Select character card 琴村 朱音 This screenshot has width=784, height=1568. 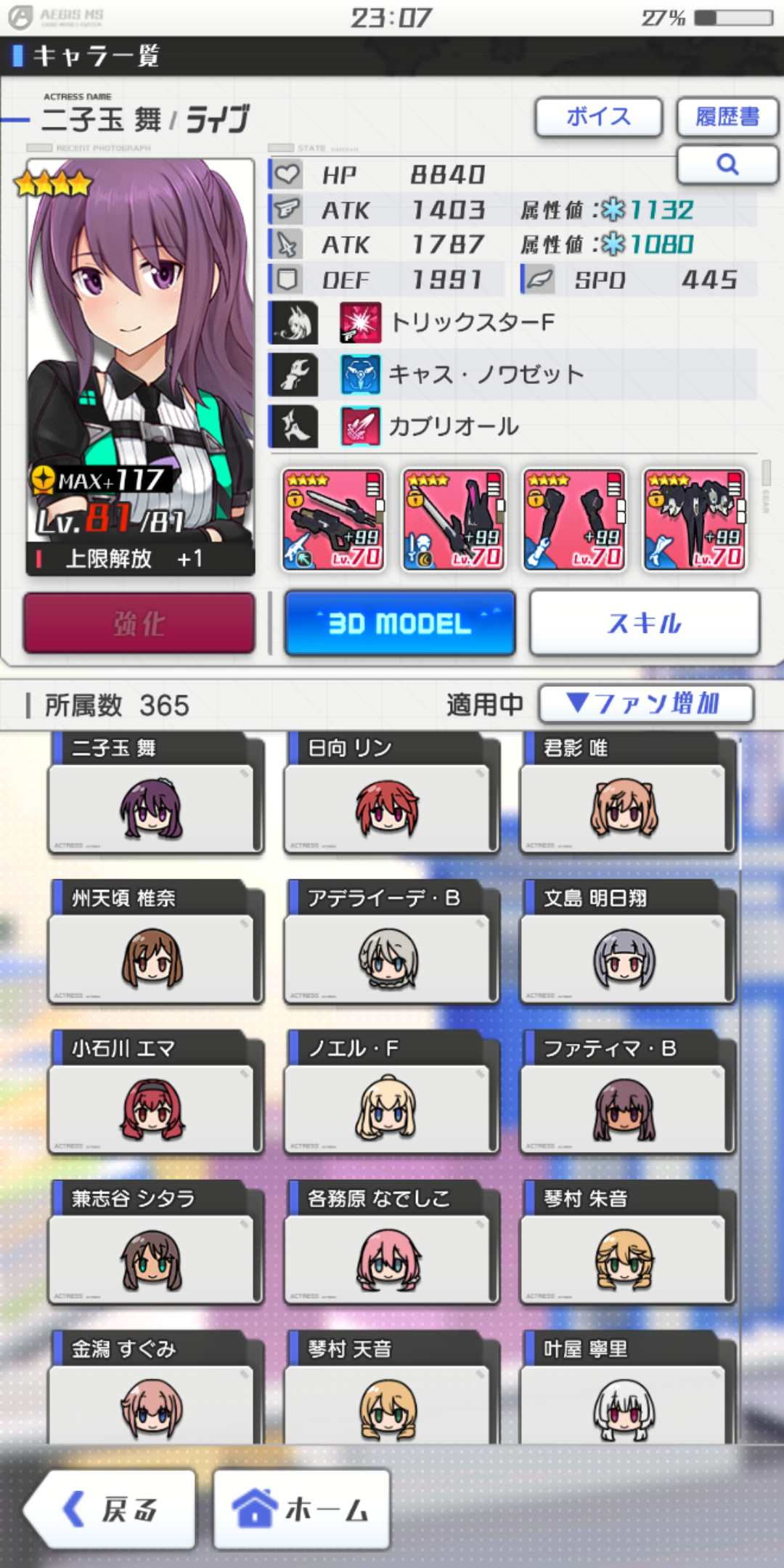[x=626, y=1244]
